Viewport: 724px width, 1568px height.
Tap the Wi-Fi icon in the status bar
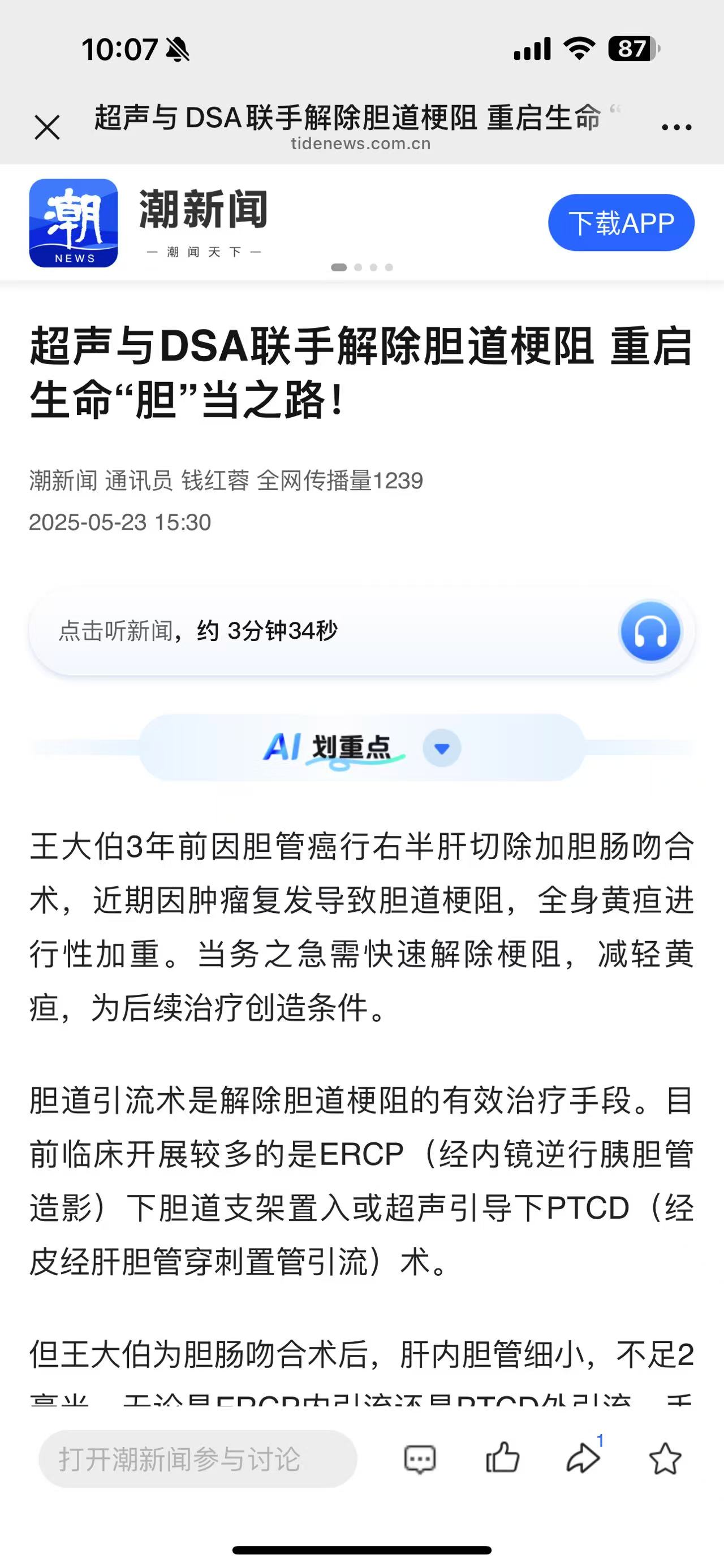580,47
